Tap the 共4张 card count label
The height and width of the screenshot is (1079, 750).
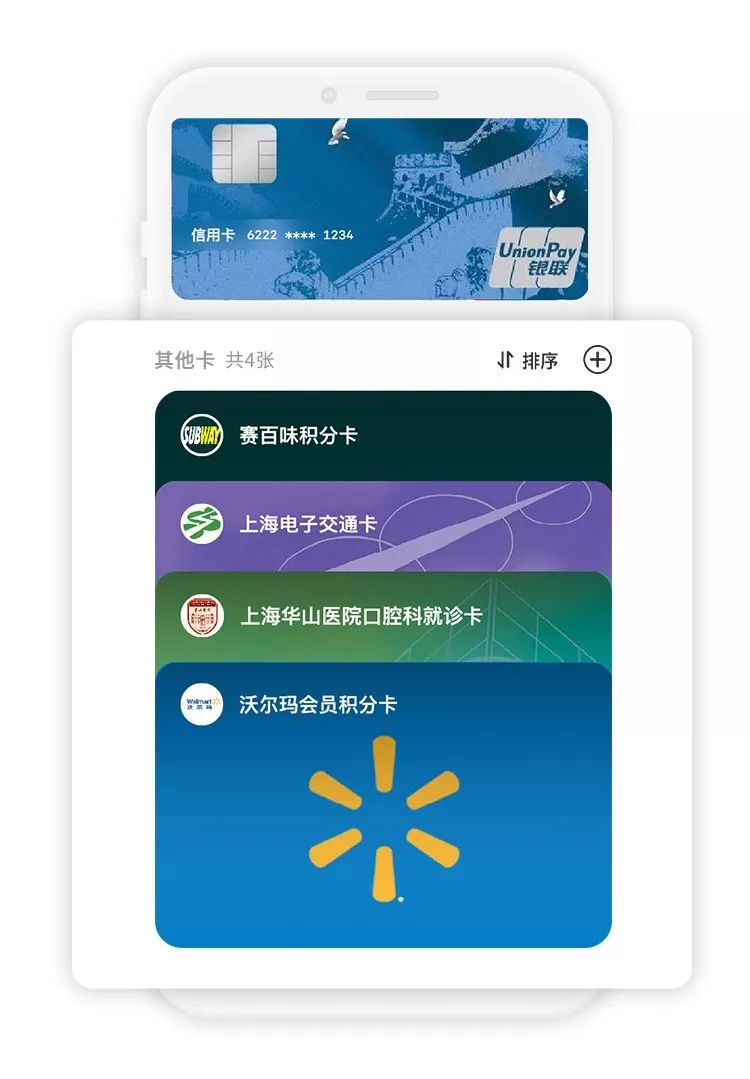pos(250,360)
